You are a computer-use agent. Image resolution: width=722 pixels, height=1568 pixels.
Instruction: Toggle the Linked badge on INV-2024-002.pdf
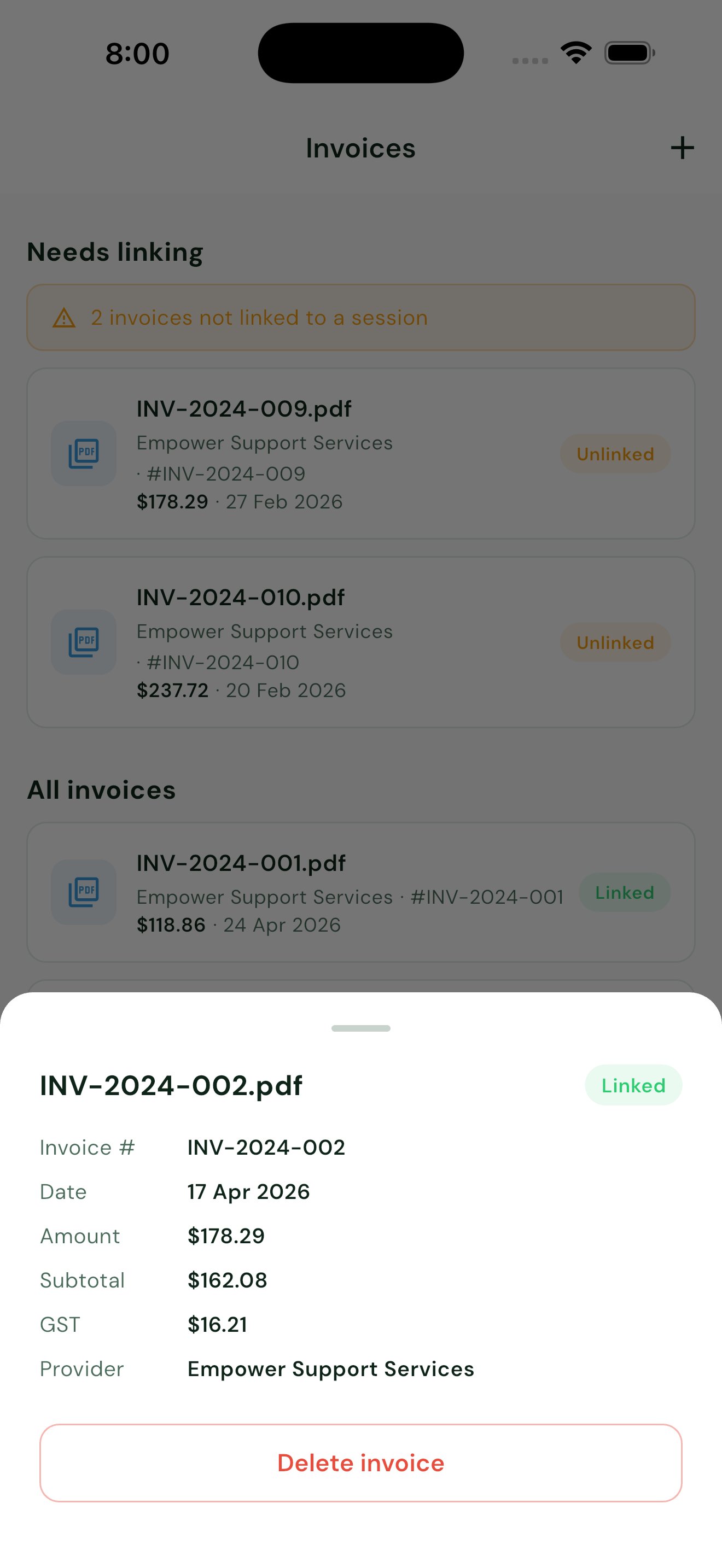coord(633,1085)
